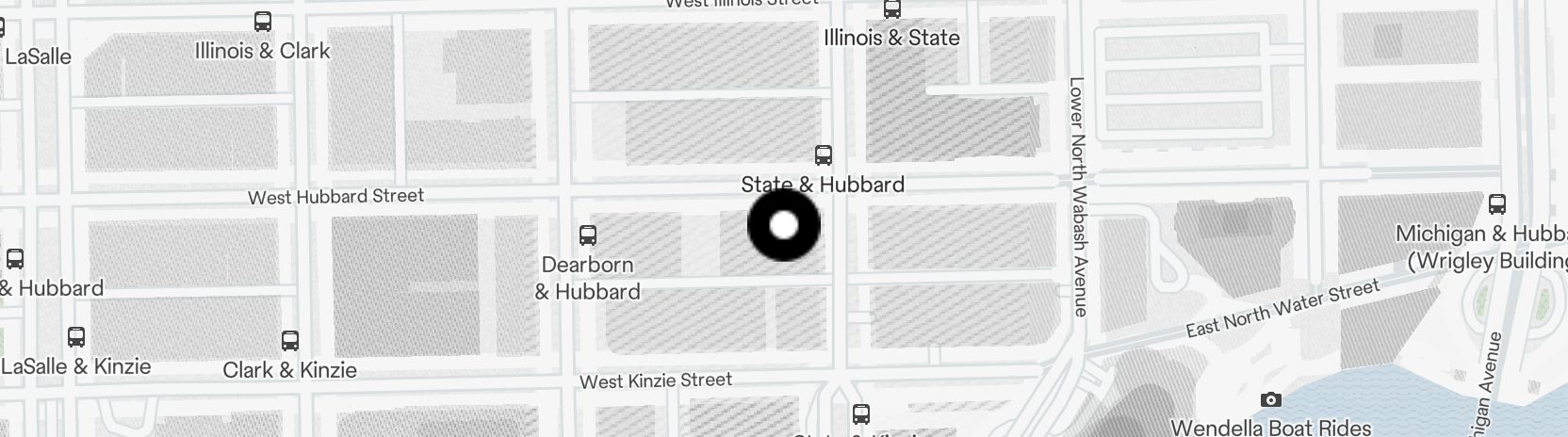This screenshot has height=437, width=1568.
Task: Select the Clark & Kinzie bus stop
Action: (x=290, y=341)
